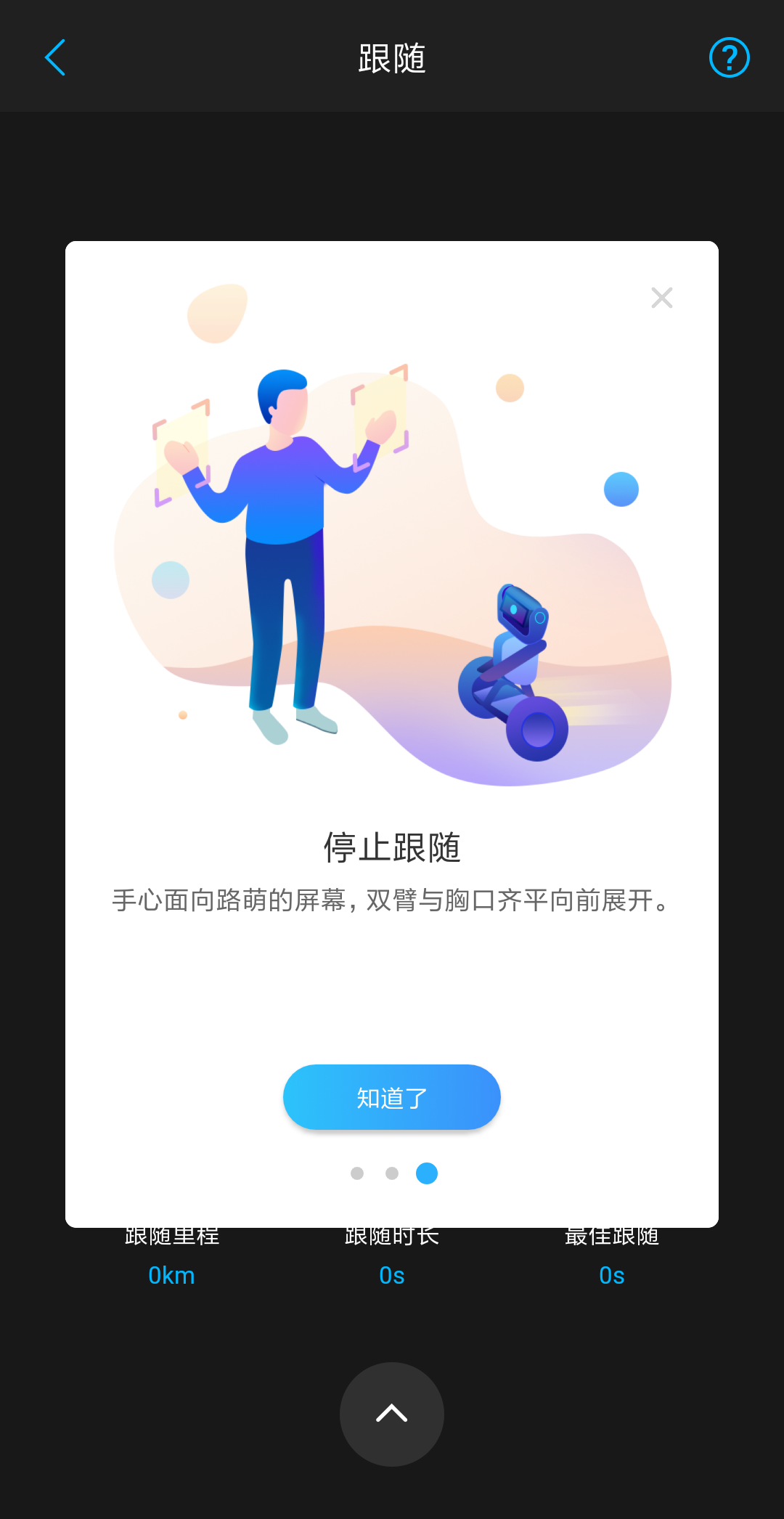Jump to the first tutorial page dot

coord(357,1173)
